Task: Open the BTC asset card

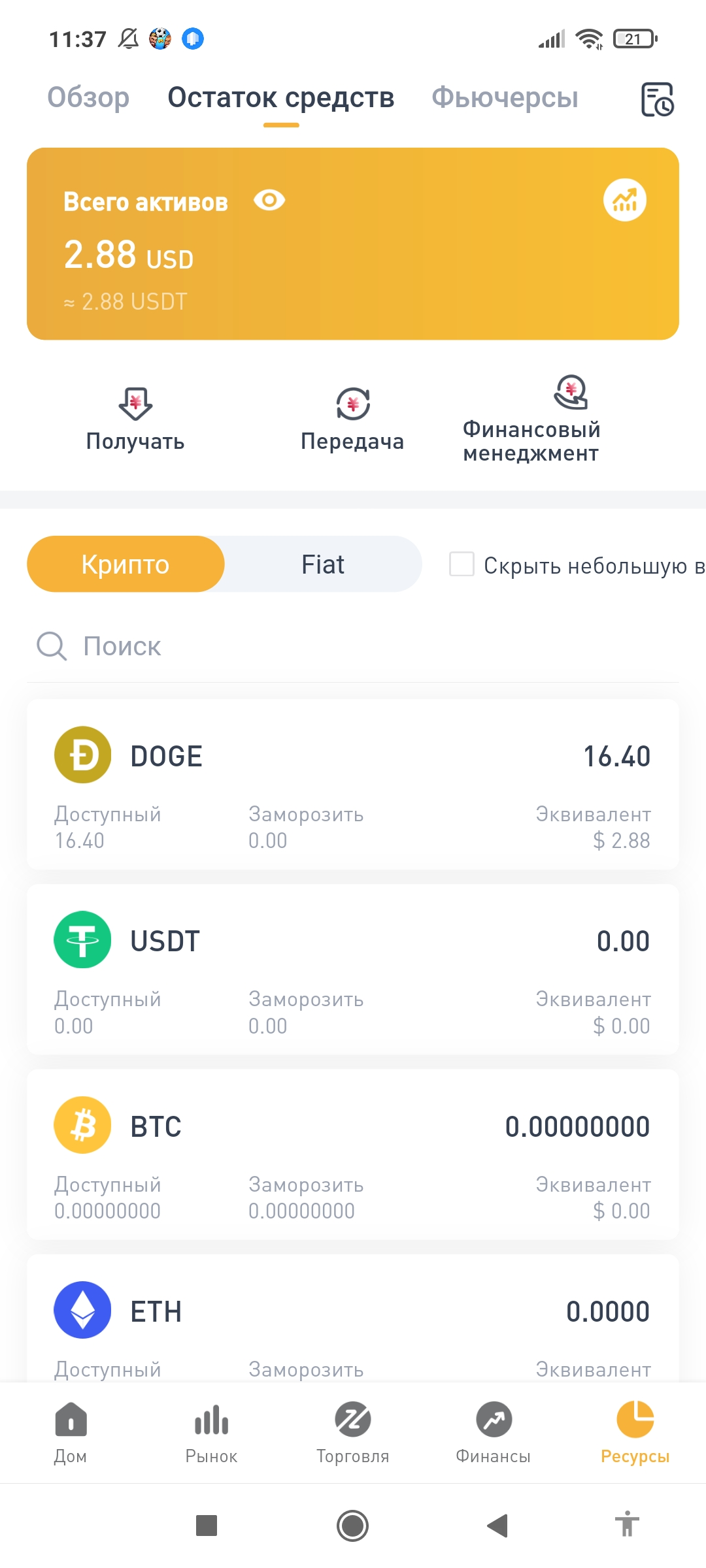Action: click(x=353, y=1155)
